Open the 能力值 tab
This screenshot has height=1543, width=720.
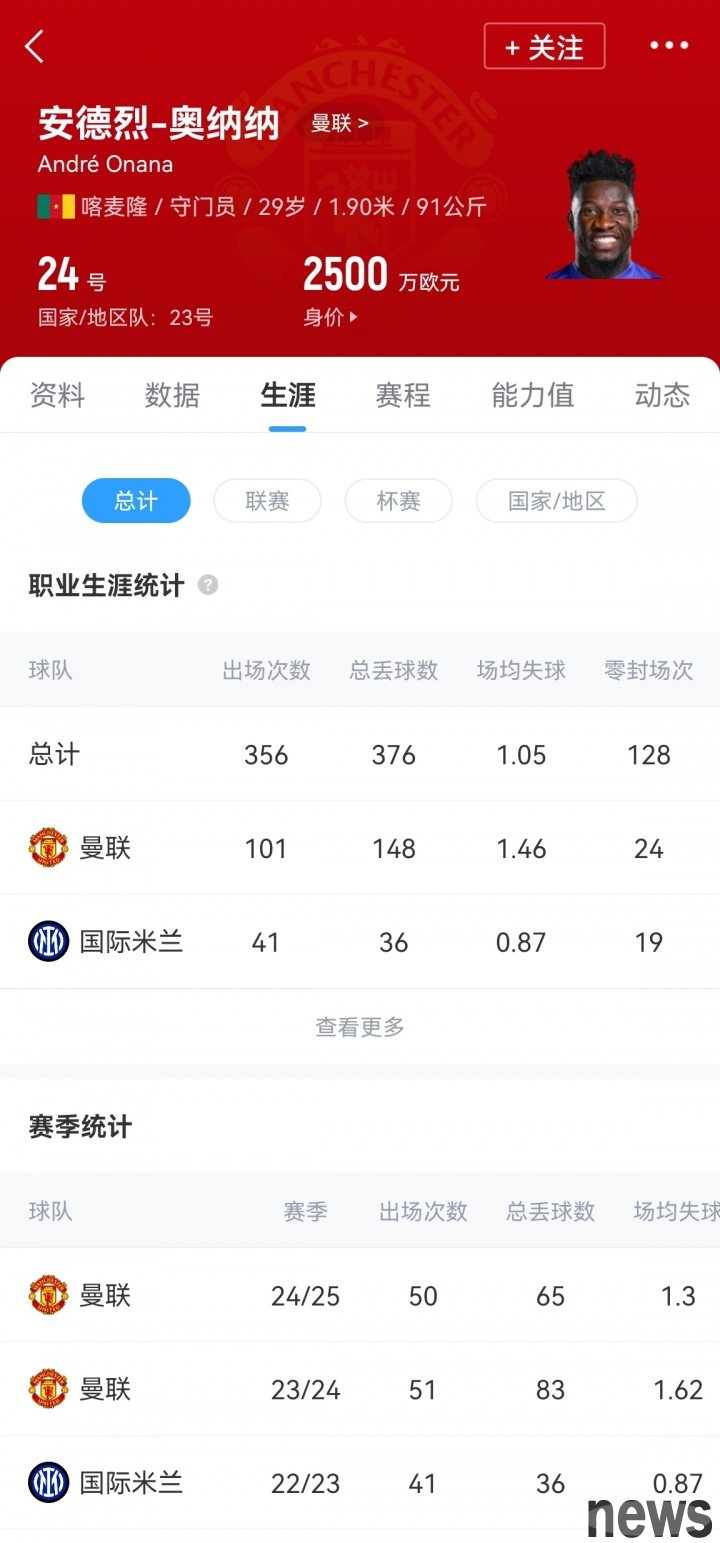coord(533,395)
